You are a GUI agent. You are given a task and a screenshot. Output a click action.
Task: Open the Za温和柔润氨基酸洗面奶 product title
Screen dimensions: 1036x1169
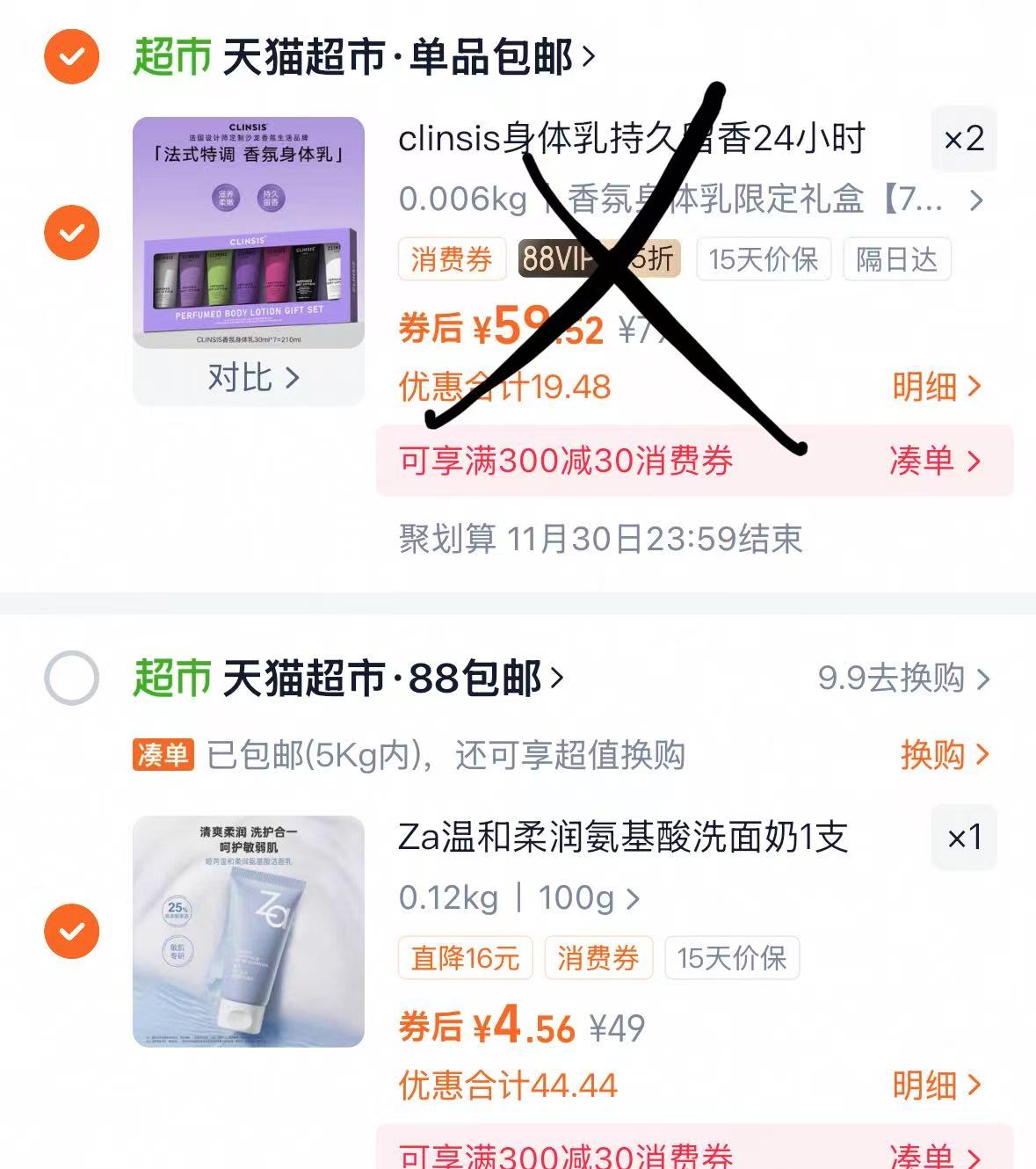tap(622, 838)
